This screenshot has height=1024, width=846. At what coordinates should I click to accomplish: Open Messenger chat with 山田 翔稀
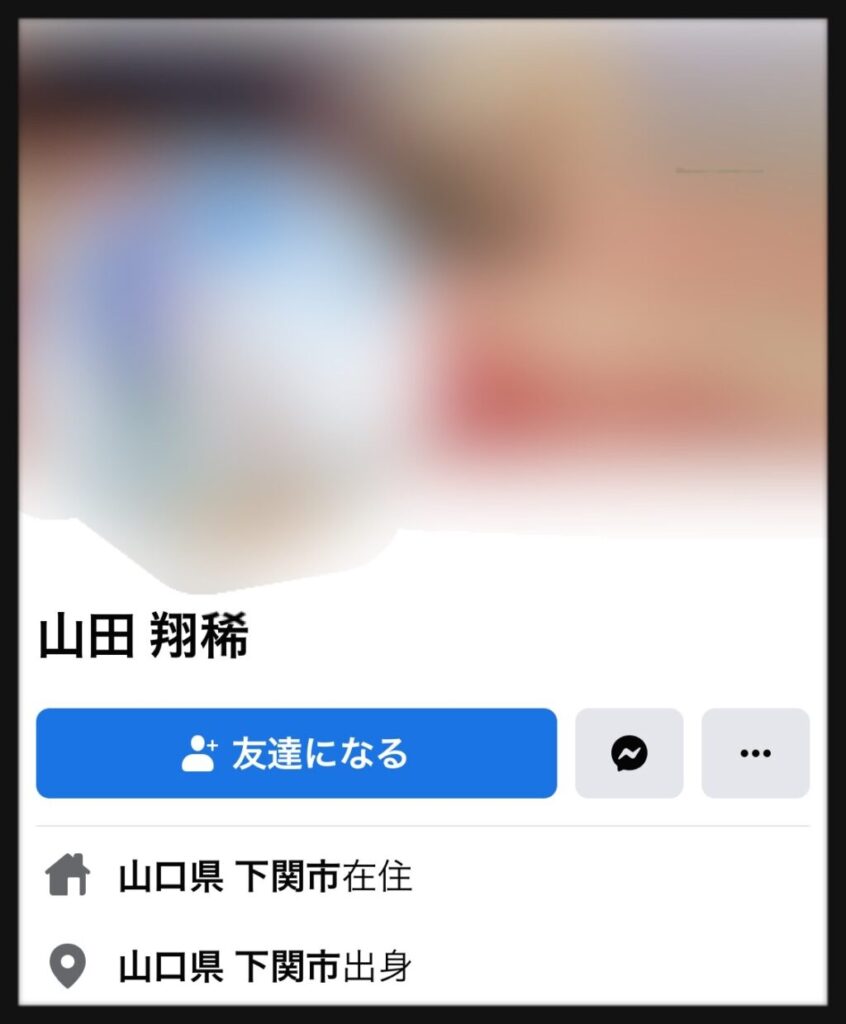[x=629, y=753]
